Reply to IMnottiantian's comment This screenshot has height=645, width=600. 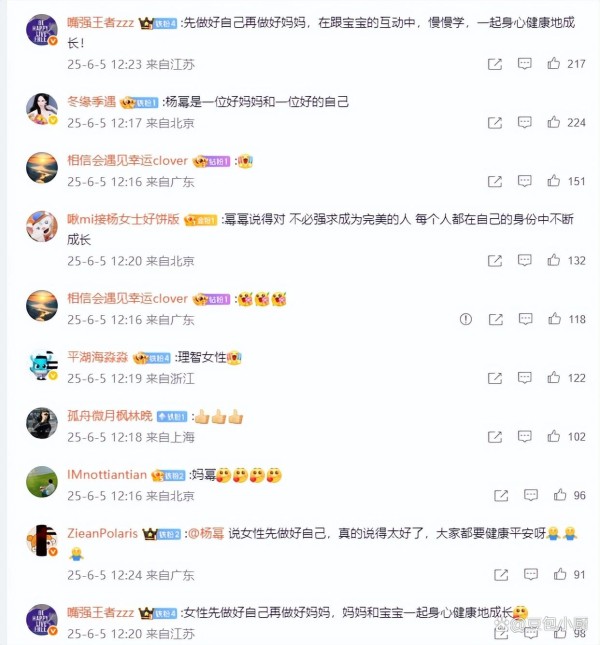(530, 496)
